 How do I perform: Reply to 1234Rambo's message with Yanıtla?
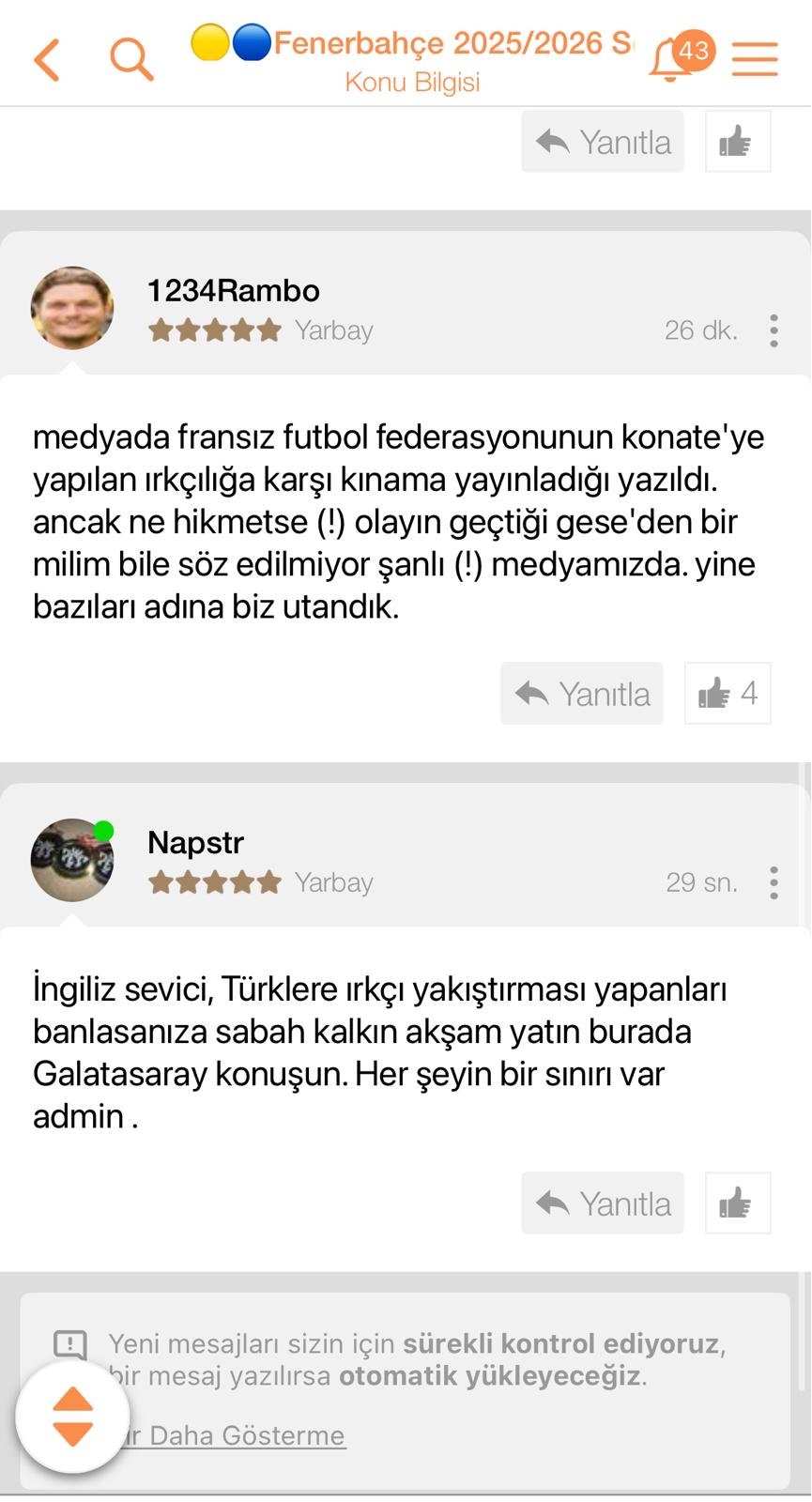(582, 693)
